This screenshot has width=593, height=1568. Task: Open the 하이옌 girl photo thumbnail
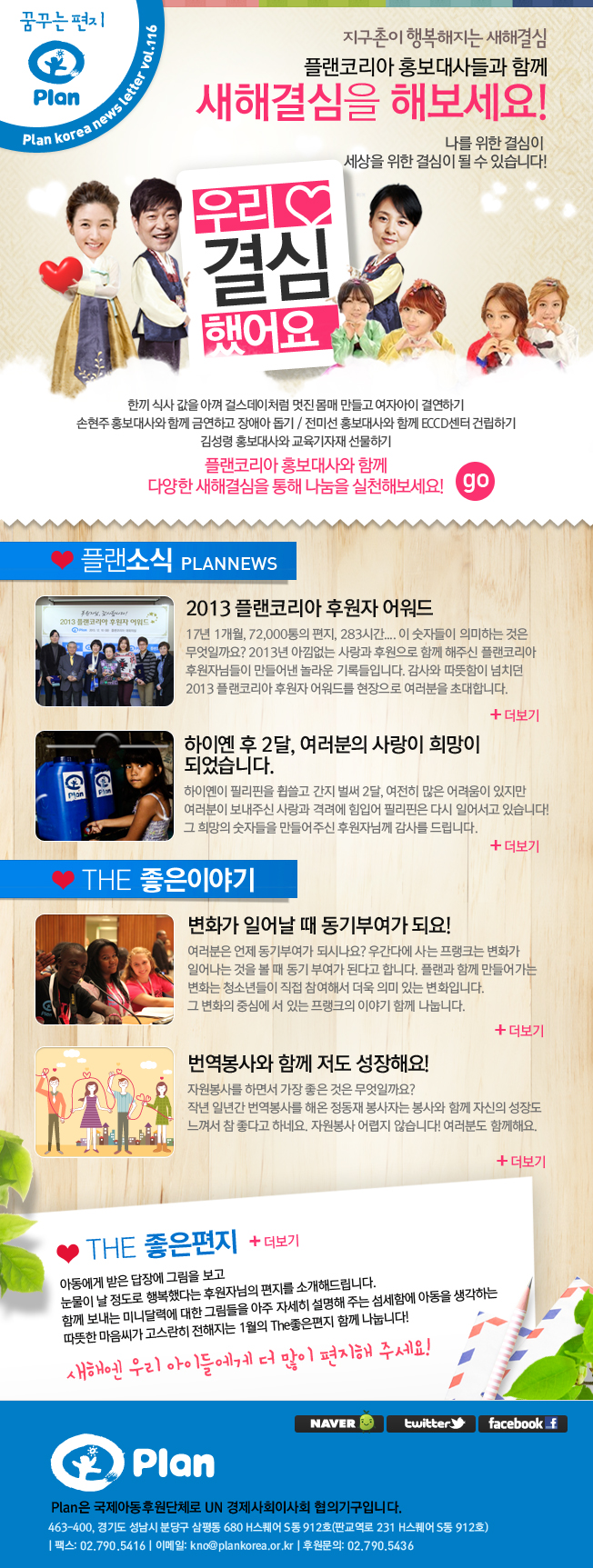(105, 785)
